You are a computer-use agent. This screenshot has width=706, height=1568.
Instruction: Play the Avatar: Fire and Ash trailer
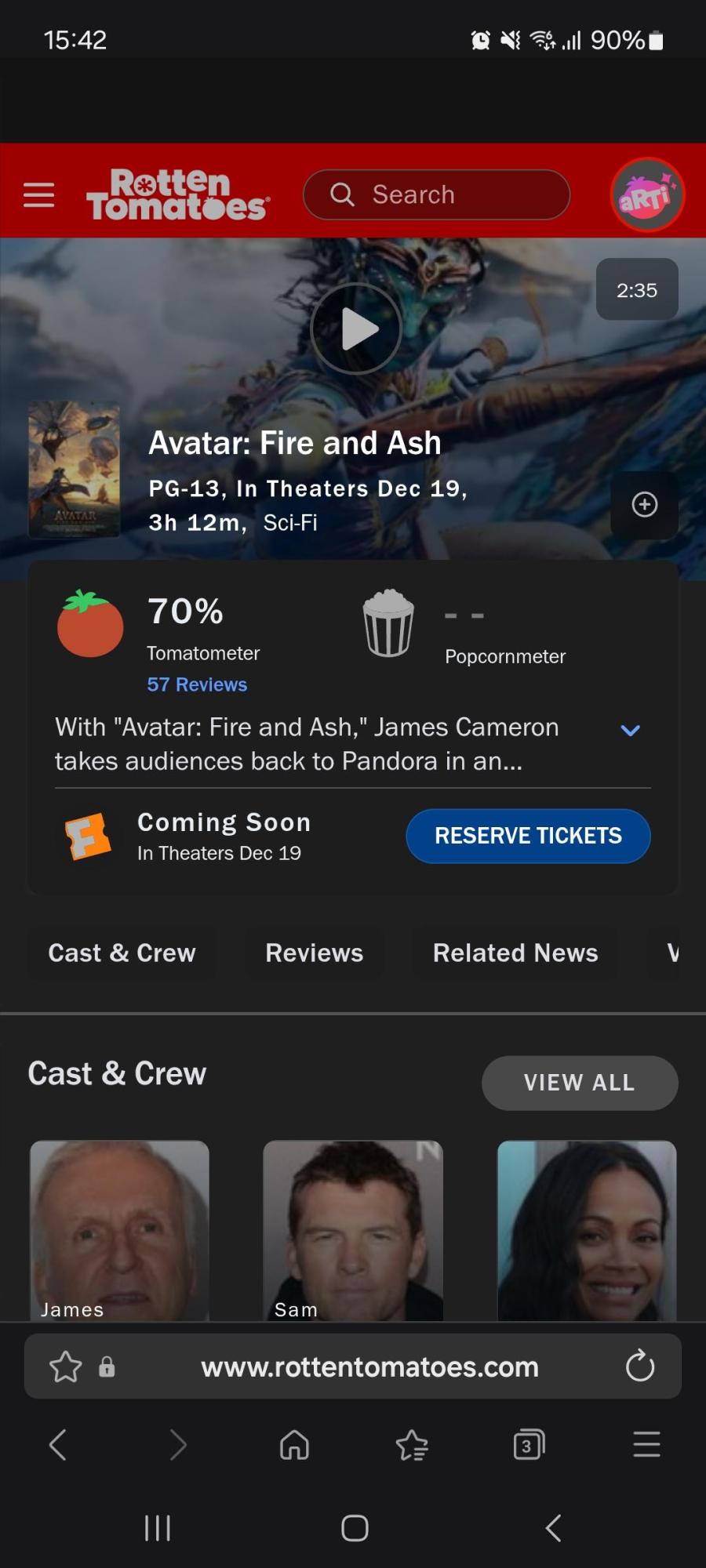click(x=356, y=329)
